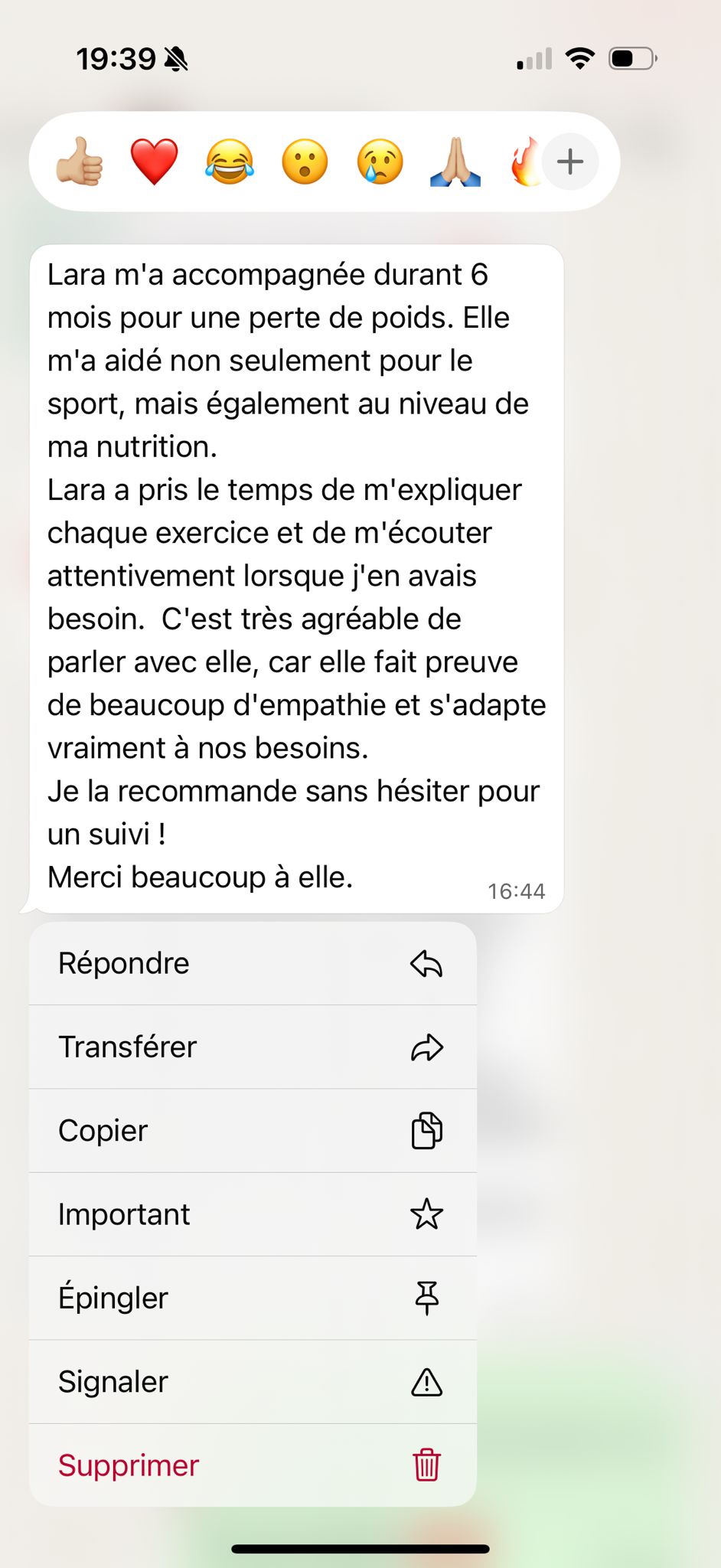React with the thumbs up emoji
The image size is (721, 1568).
[x=80, y=162]
